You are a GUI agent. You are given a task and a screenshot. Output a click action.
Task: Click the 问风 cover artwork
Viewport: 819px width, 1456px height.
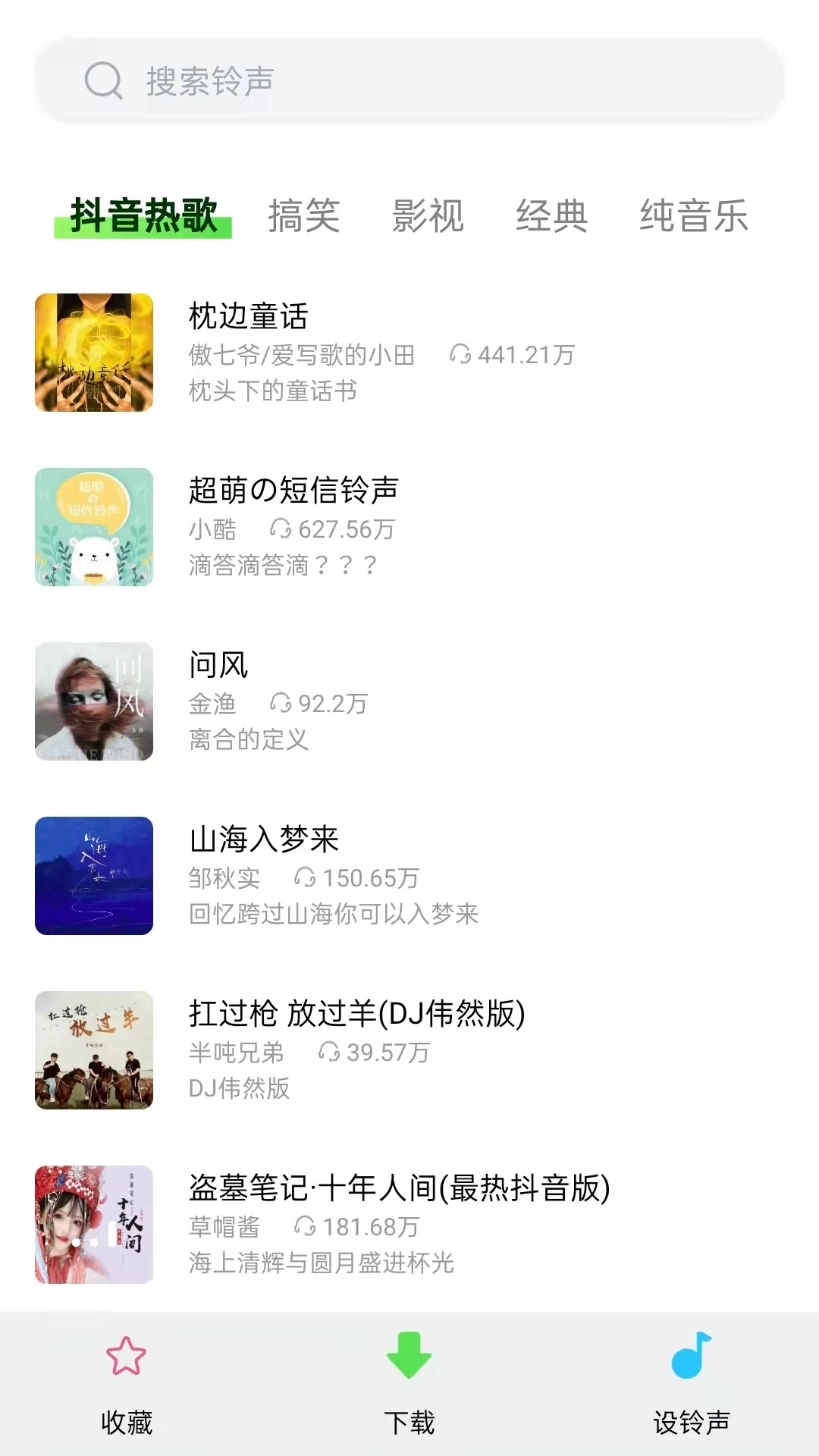[x=93, y=700]
